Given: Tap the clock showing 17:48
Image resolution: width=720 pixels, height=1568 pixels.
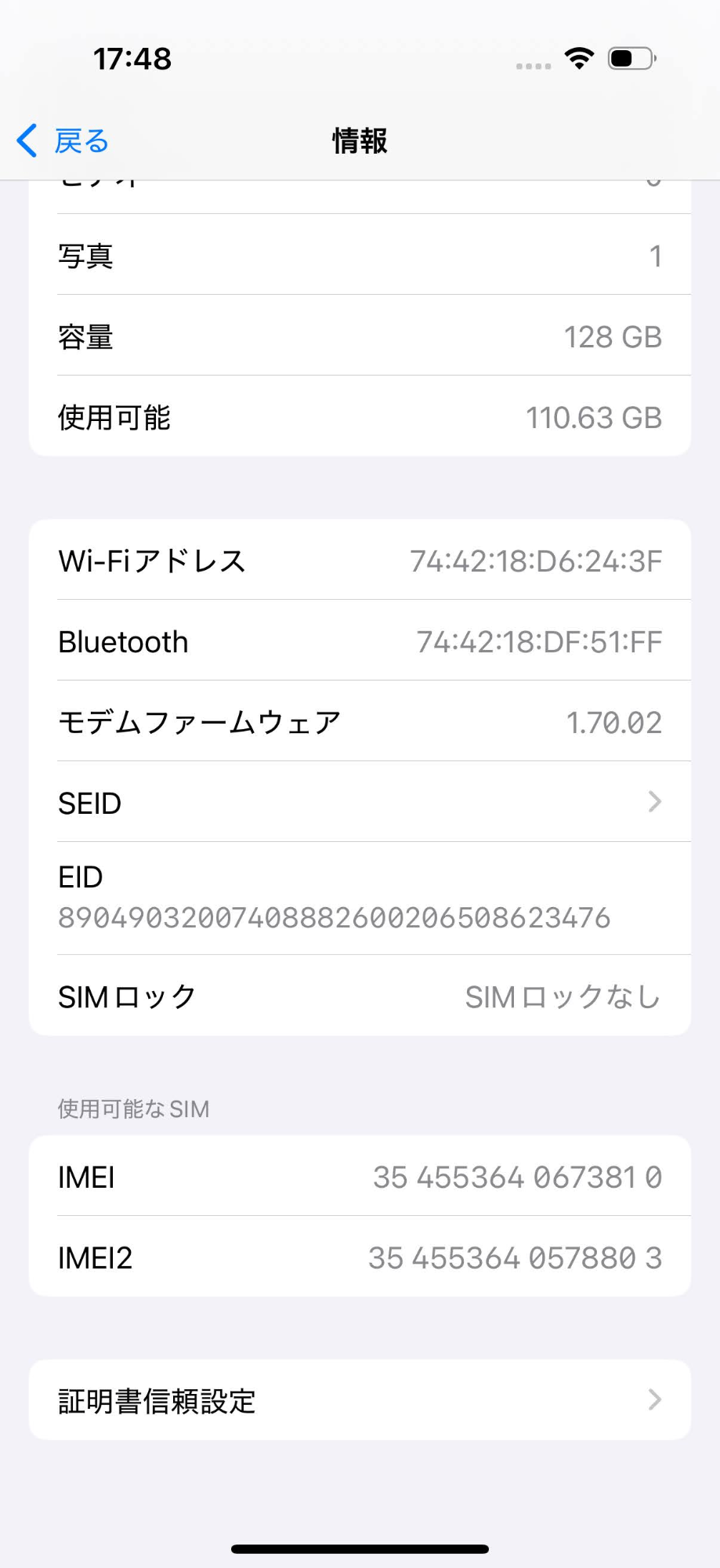Looking at the screenshot, I should [132, 58].
